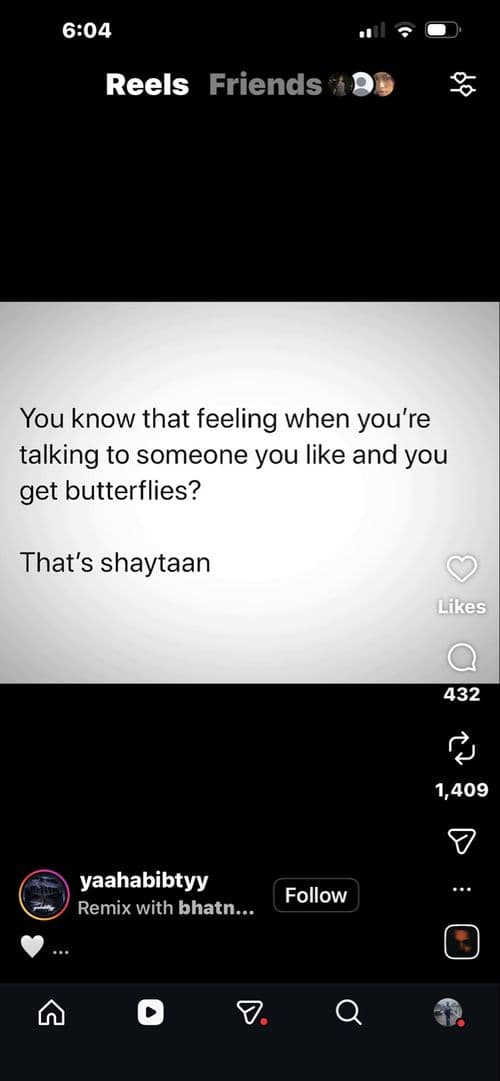Share this reel via the paper plane
Viewport: 500px width, 1081px height.
[x=461, y=840]
